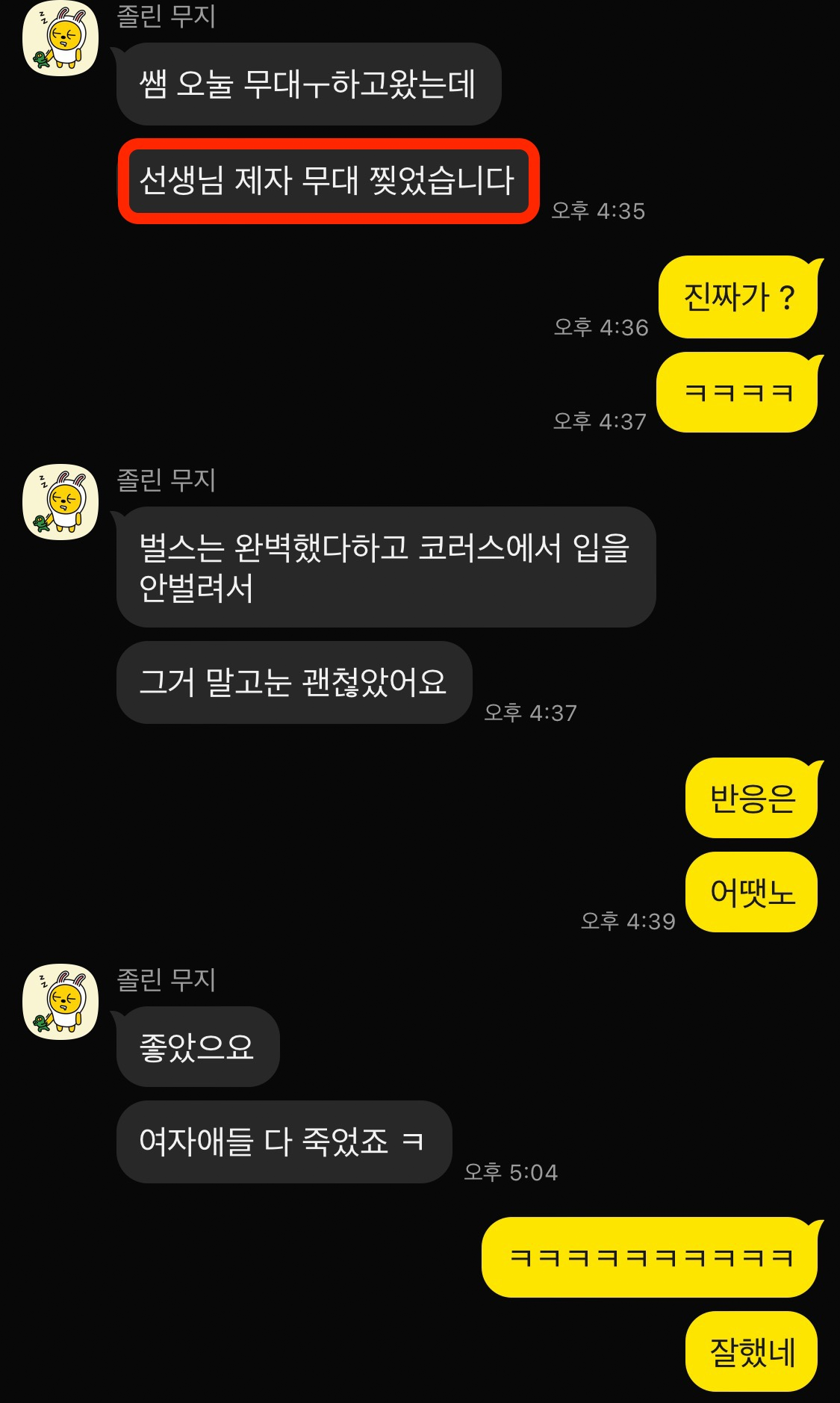Tap the 오후 4:36 timestamp text
The width and height of the screenshot is (840, 1403).
pos(600,326)
